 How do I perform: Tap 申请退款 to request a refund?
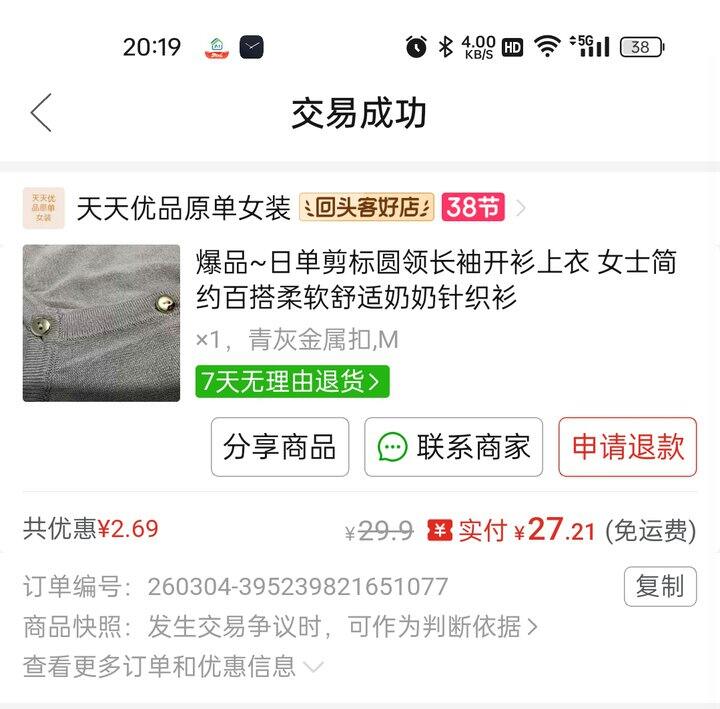click(x=627, y=447)
